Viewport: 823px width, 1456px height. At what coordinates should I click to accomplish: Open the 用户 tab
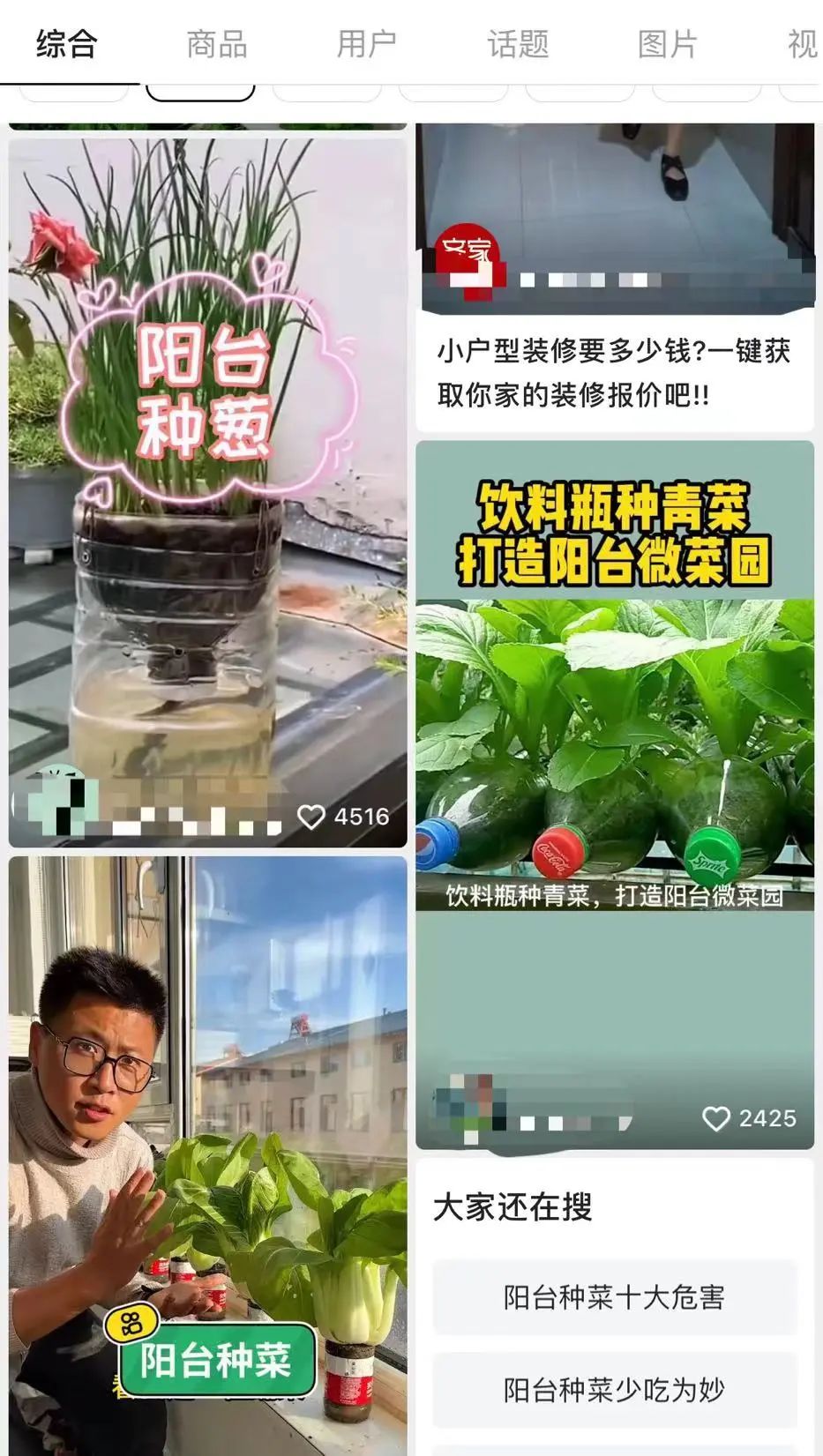[x=366, y=43]
